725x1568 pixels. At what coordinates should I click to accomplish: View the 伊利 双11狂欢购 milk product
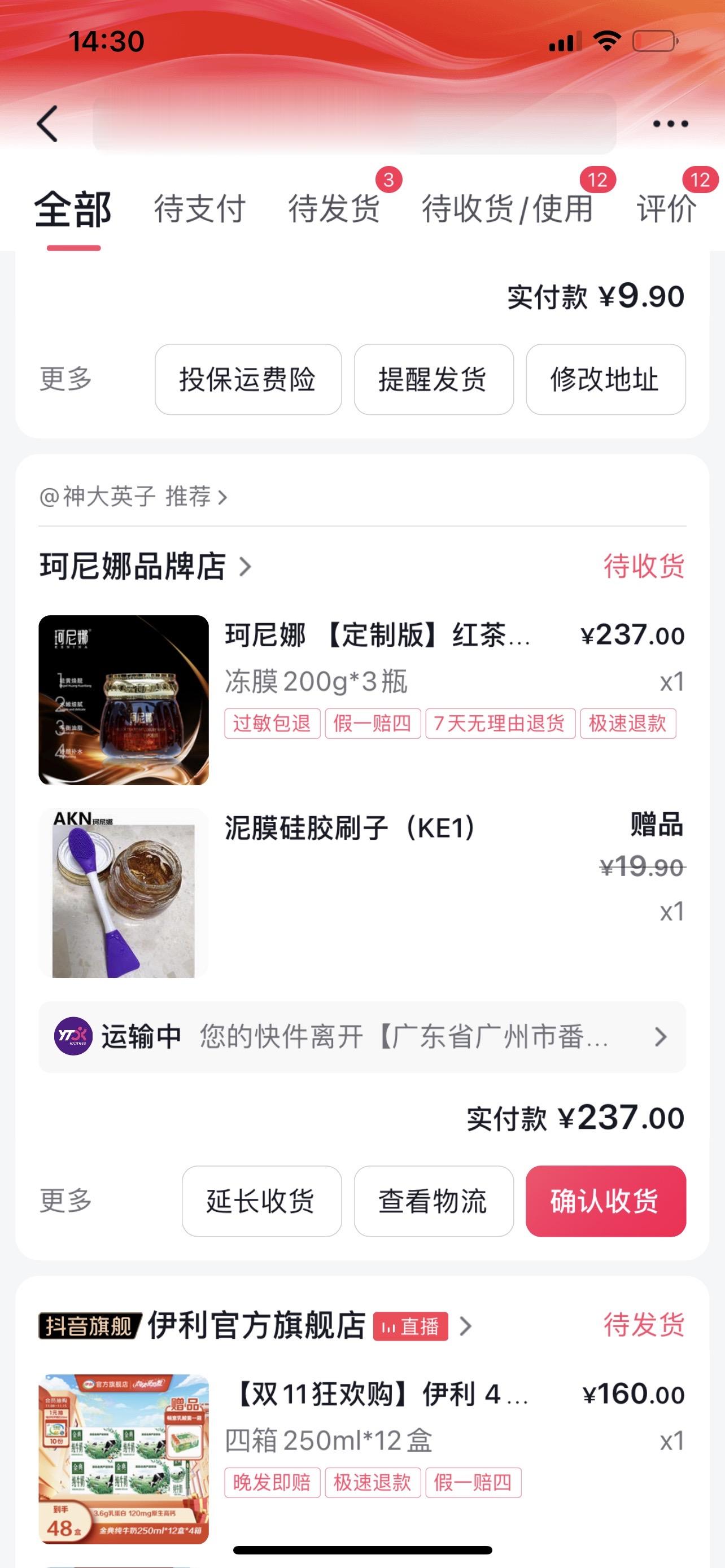tap(381, 1394)
